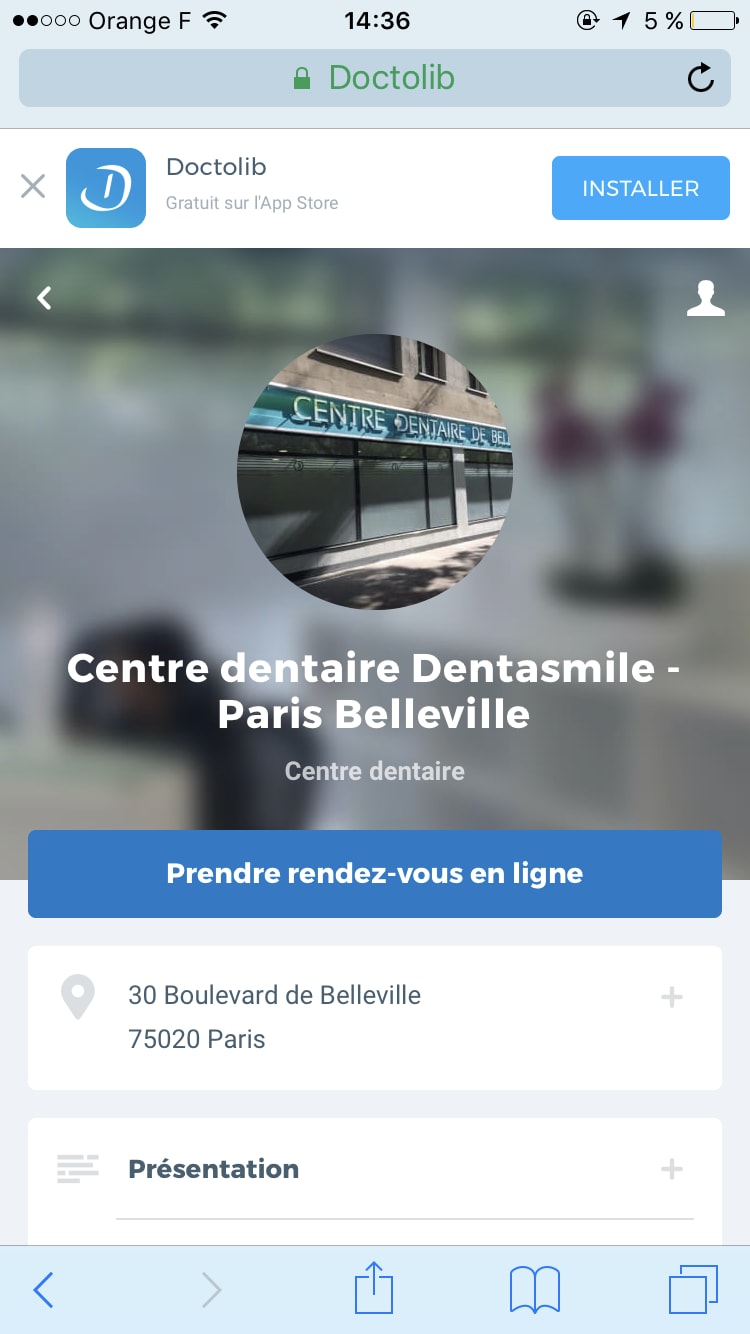Go back using the white arrow
Image resolution: width=750 pixels, height=1334 pixels.
tap(44, 298)
